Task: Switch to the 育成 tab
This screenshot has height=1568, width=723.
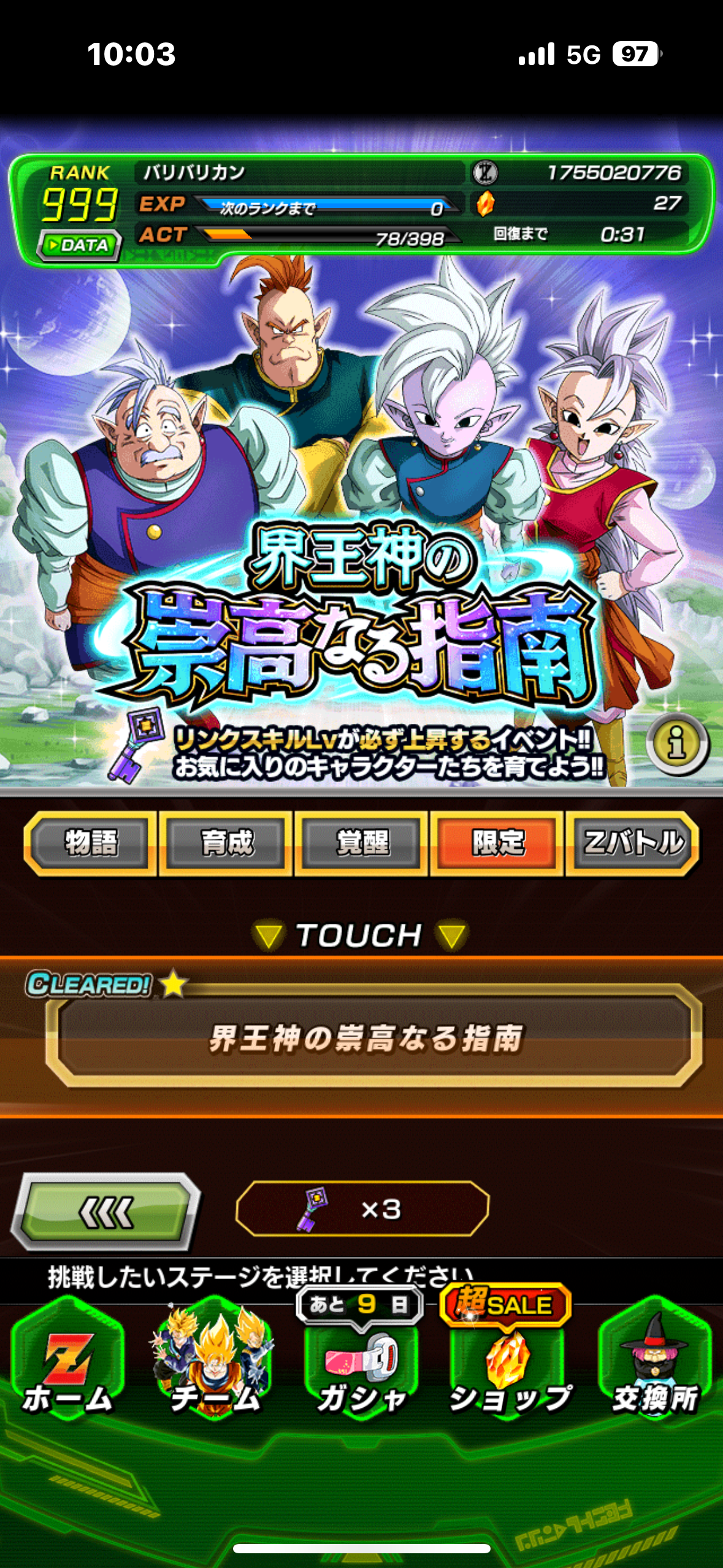Action: point(226,843)
